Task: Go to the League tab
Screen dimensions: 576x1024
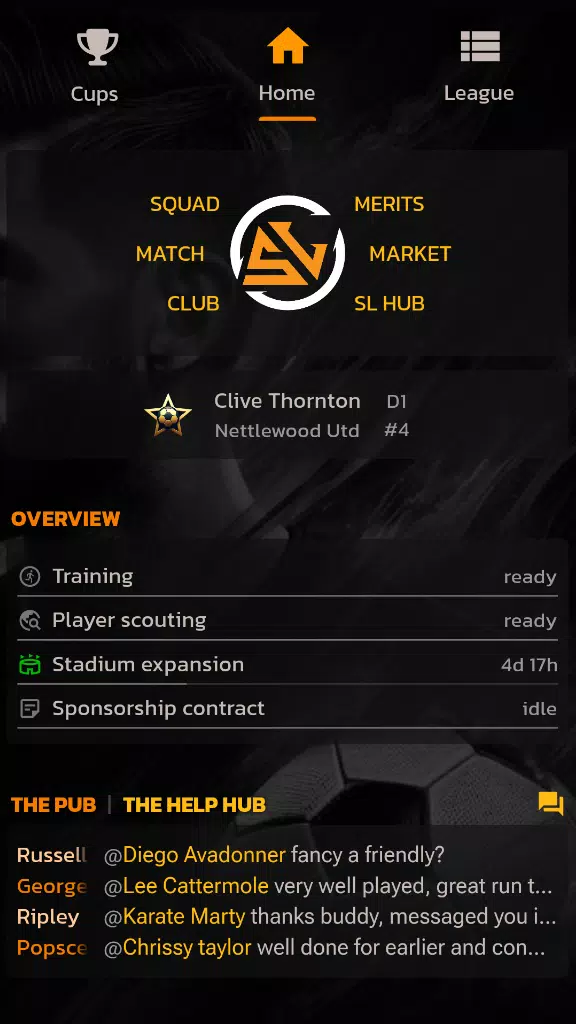Action: 479,66
